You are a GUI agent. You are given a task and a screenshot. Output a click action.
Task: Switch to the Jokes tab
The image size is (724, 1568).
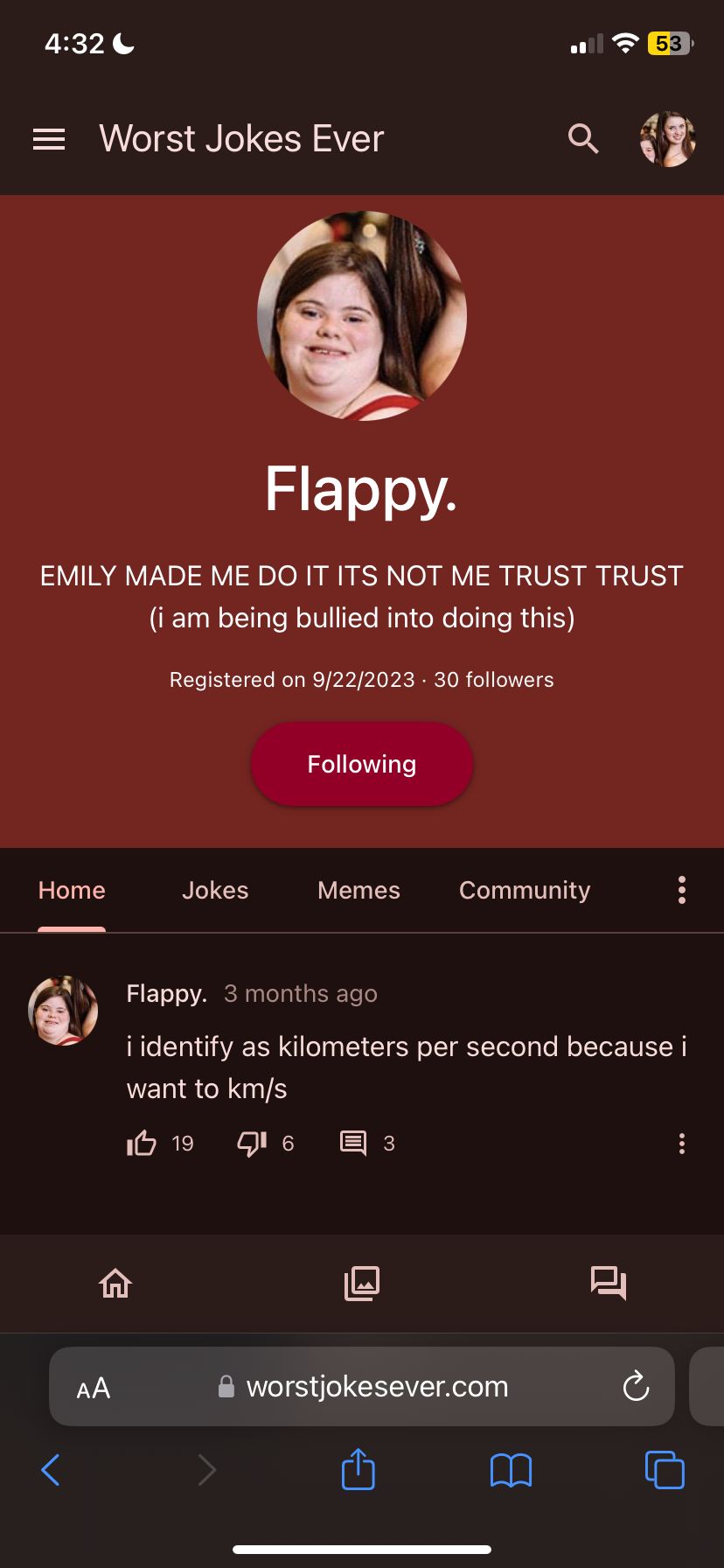(215, 890)
